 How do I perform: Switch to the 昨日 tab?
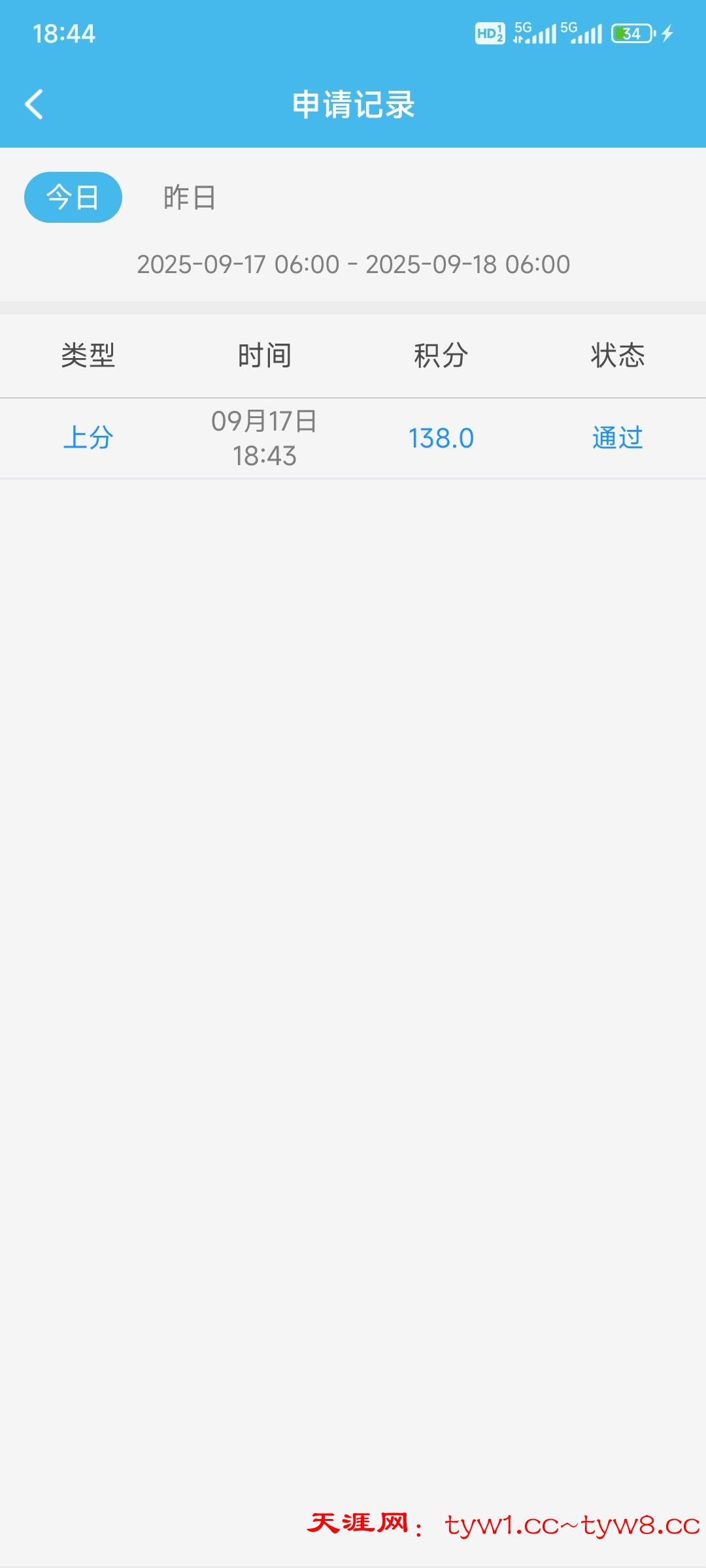coord(190,197)
